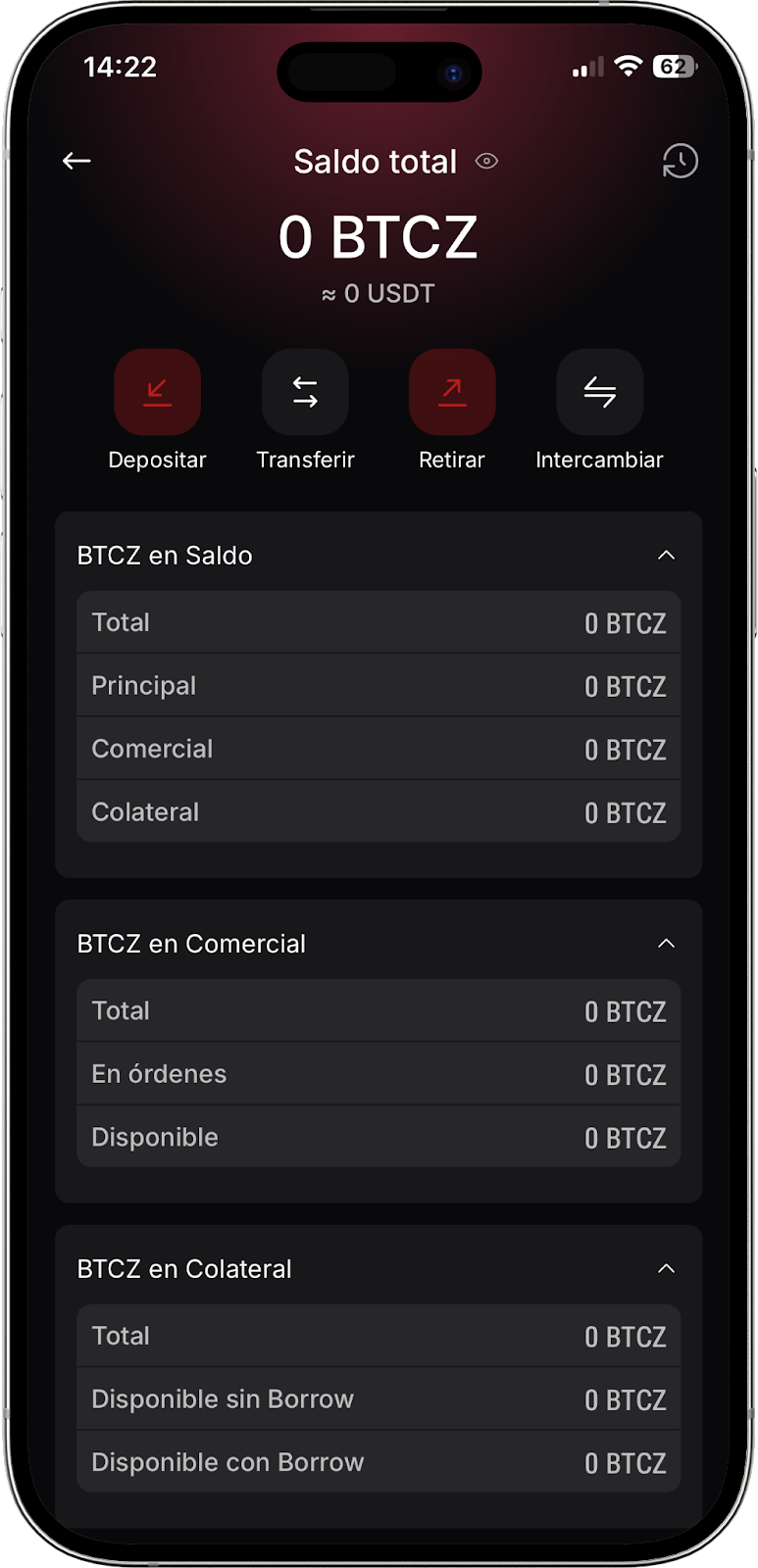Collapse the BTCZ en Saldo section
Screen dimensions: 758x1568
666,556
